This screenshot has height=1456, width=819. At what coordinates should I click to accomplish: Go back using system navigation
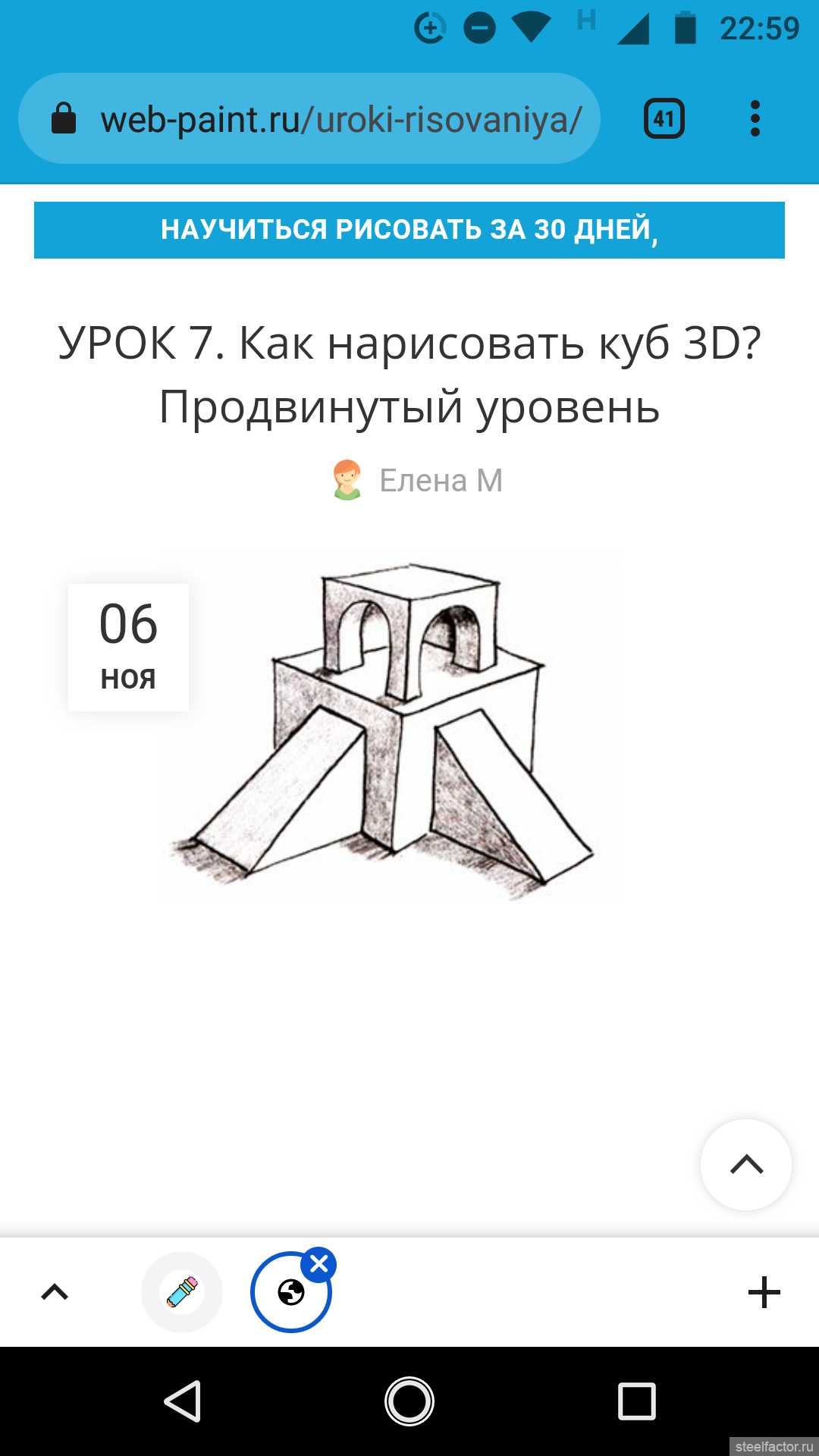point(183,1401)
